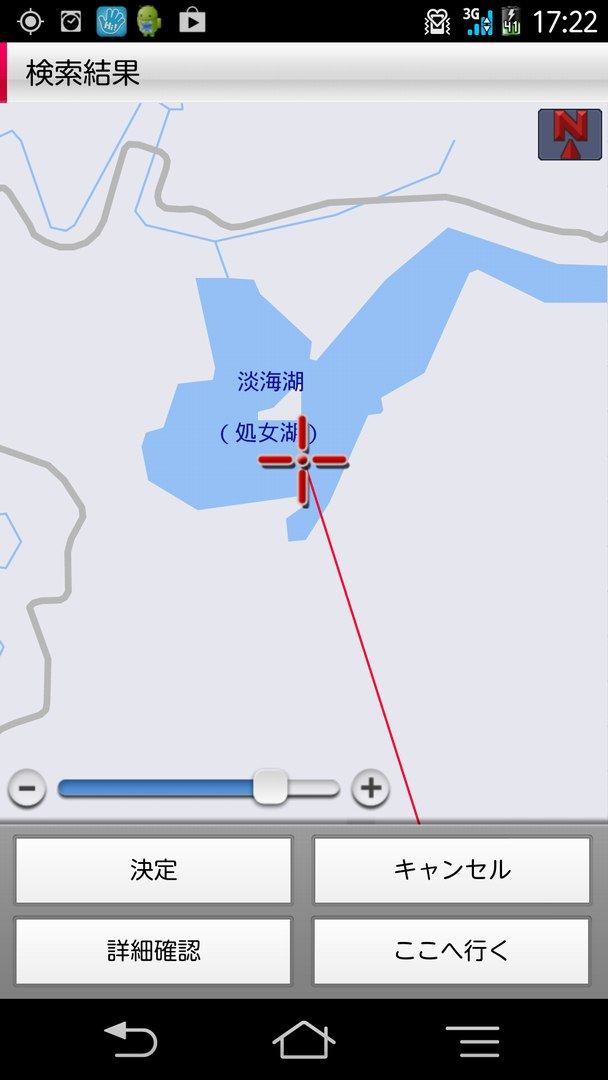Start navigation with ここへ行く
This screenshot has width=608, height=1080.
pos(452,951)
